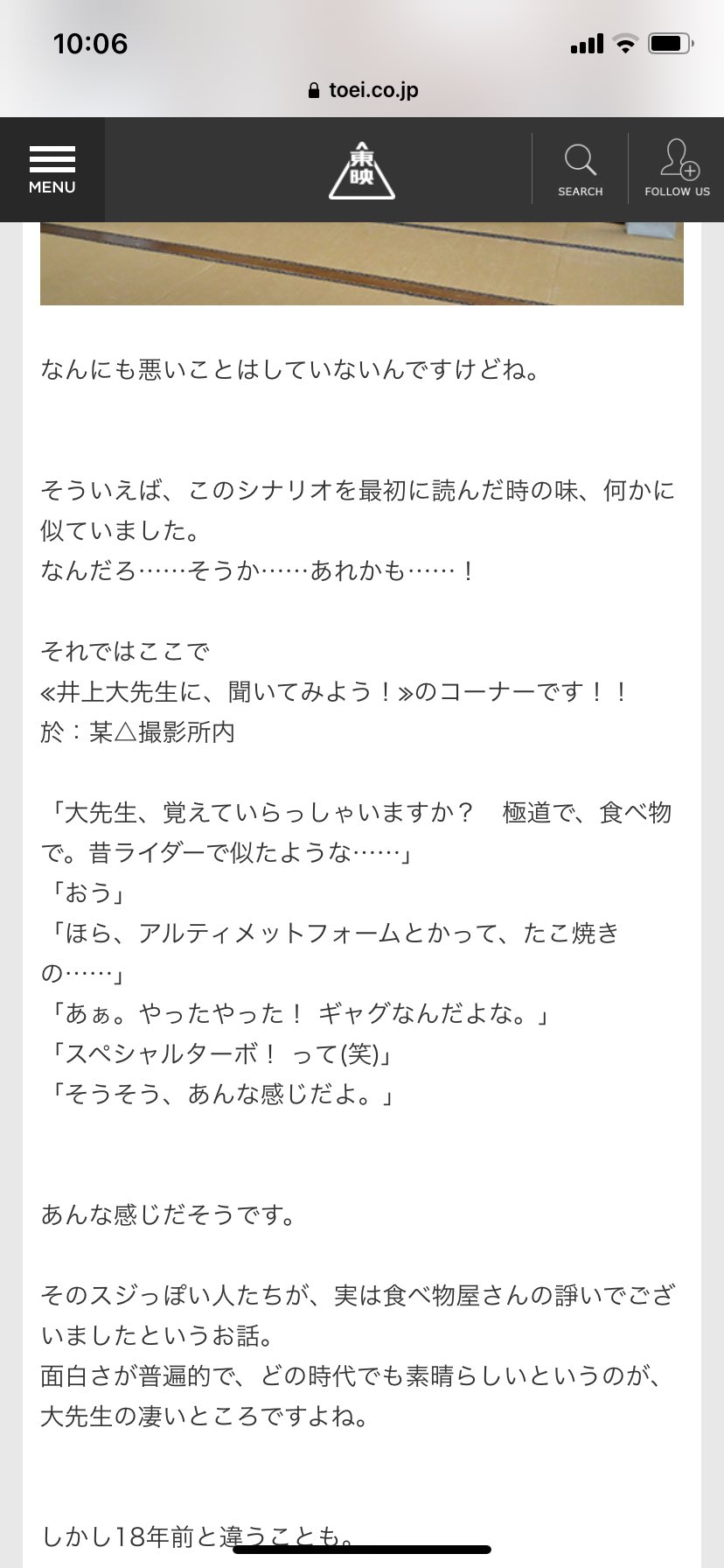Tap the Toei logo to go home
The height and width of the screenshot is (1568, 724).
click(x=361, y=170)
